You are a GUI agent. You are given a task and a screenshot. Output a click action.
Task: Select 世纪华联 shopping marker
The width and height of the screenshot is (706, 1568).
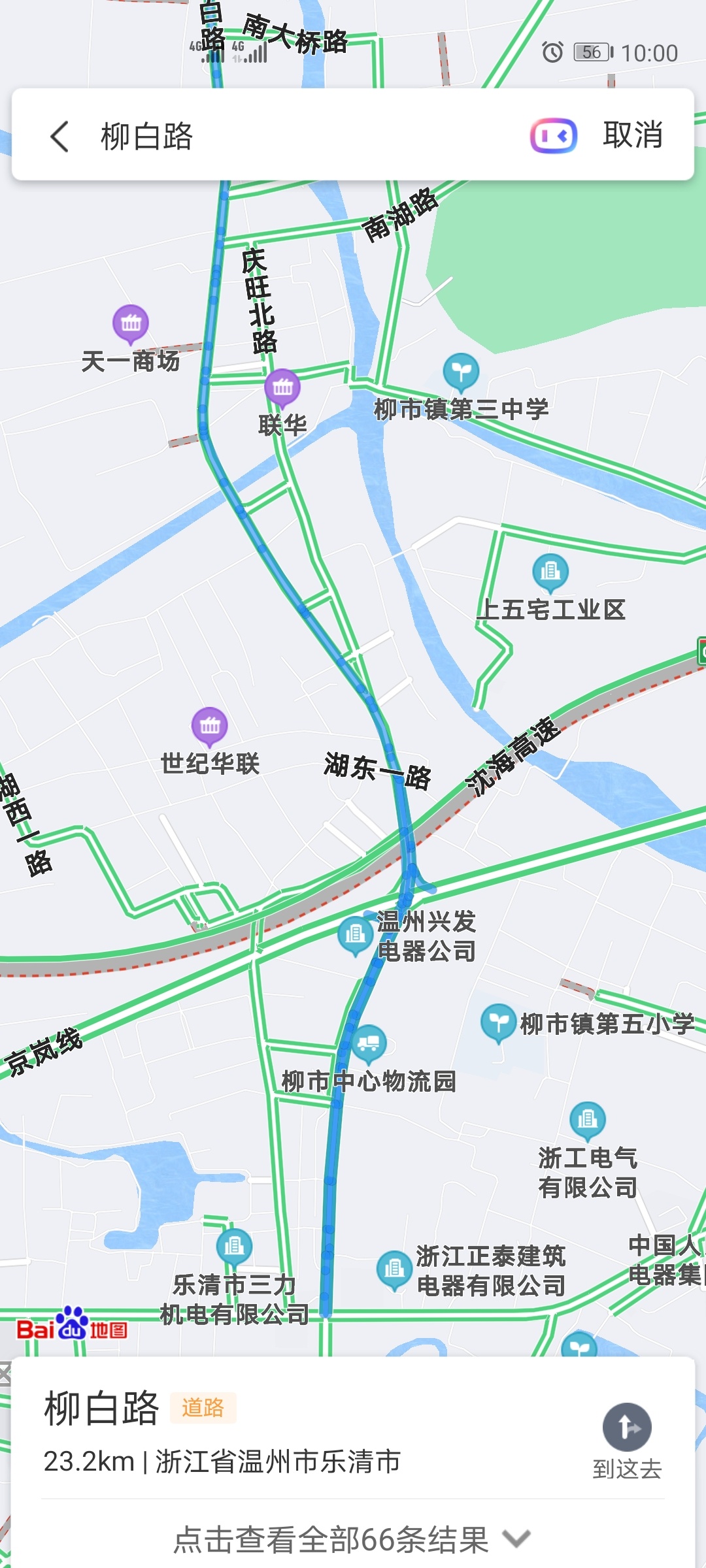[210, 726]
